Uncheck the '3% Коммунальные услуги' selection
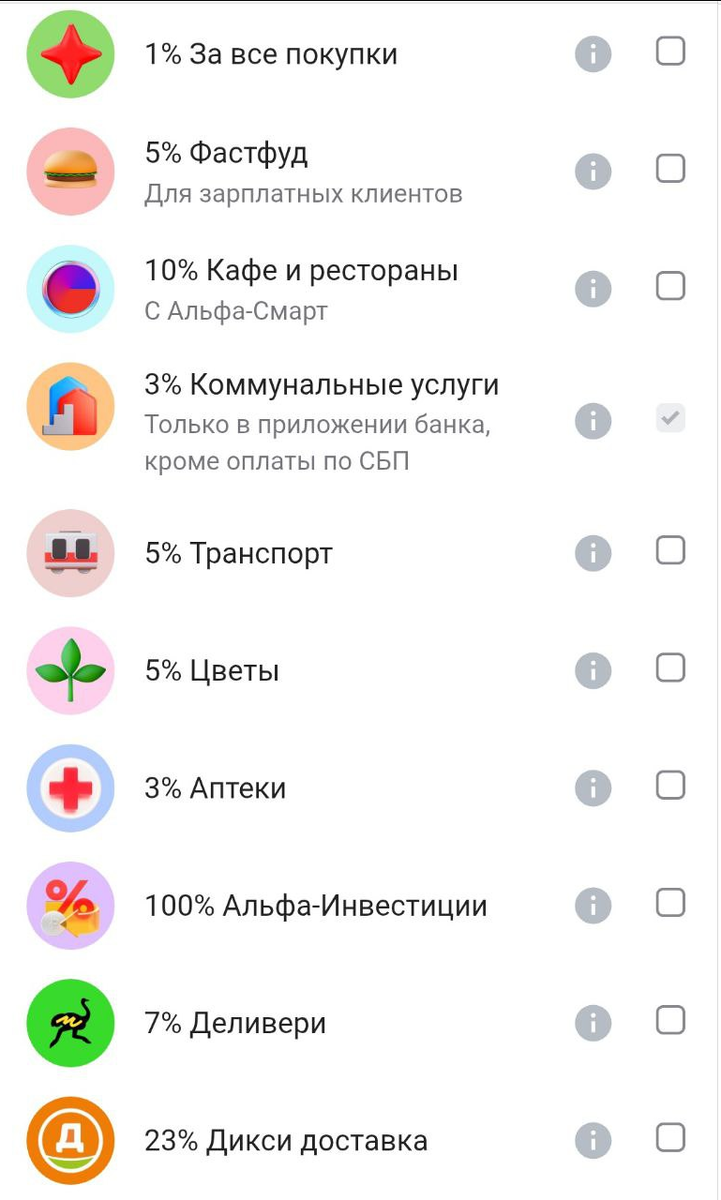 tap(670, 419)
